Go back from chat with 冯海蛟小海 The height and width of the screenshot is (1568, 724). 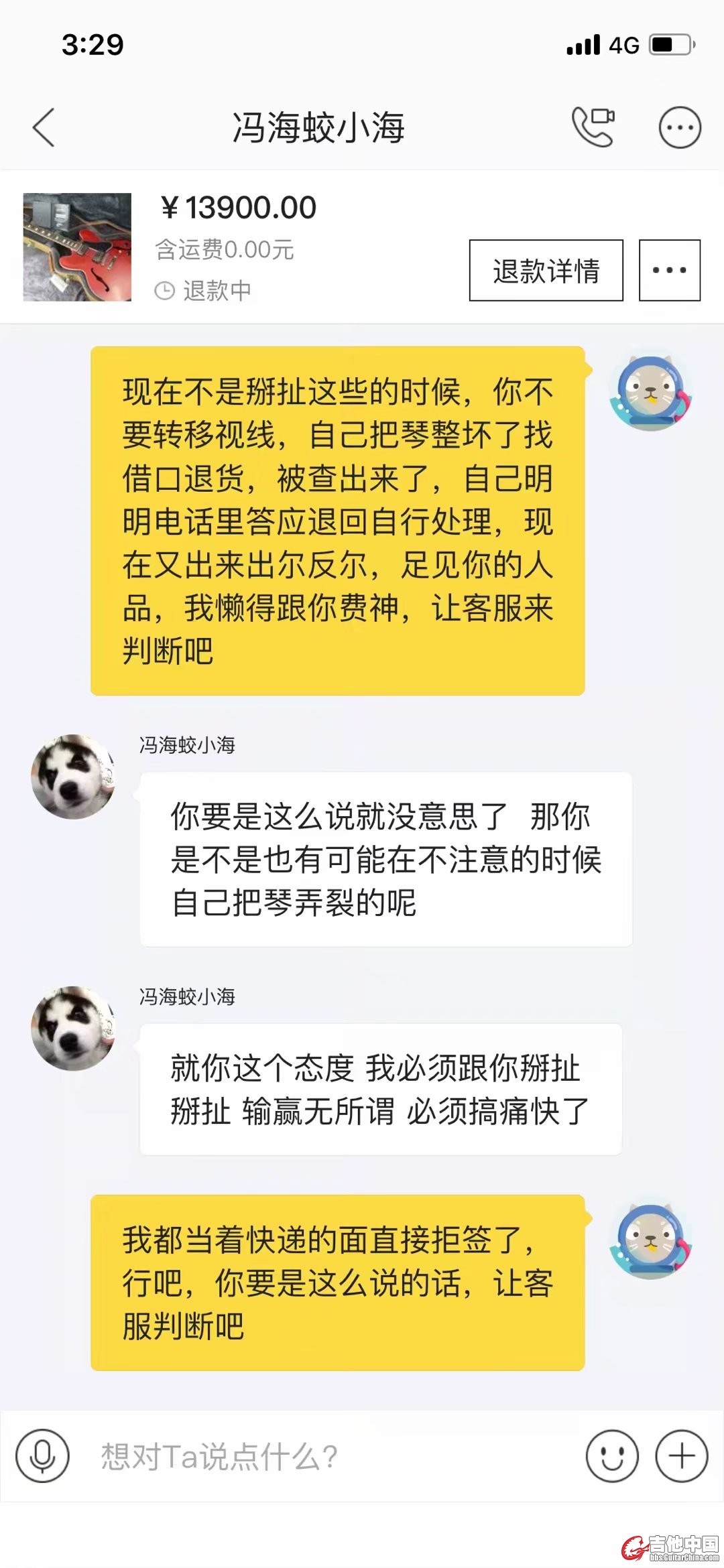44,127
